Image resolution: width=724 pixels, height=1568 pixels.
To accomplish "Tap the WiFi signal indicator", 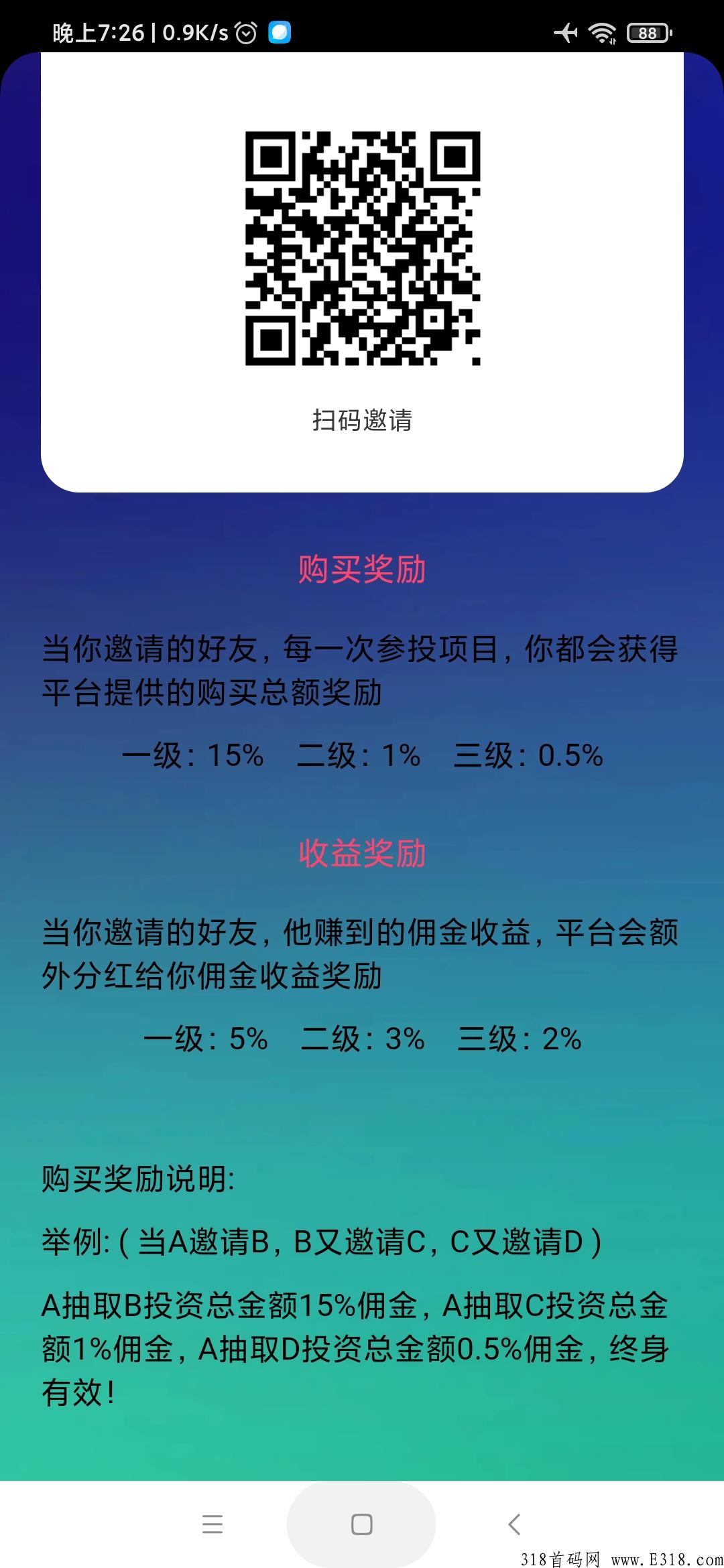I will point(602,31).
